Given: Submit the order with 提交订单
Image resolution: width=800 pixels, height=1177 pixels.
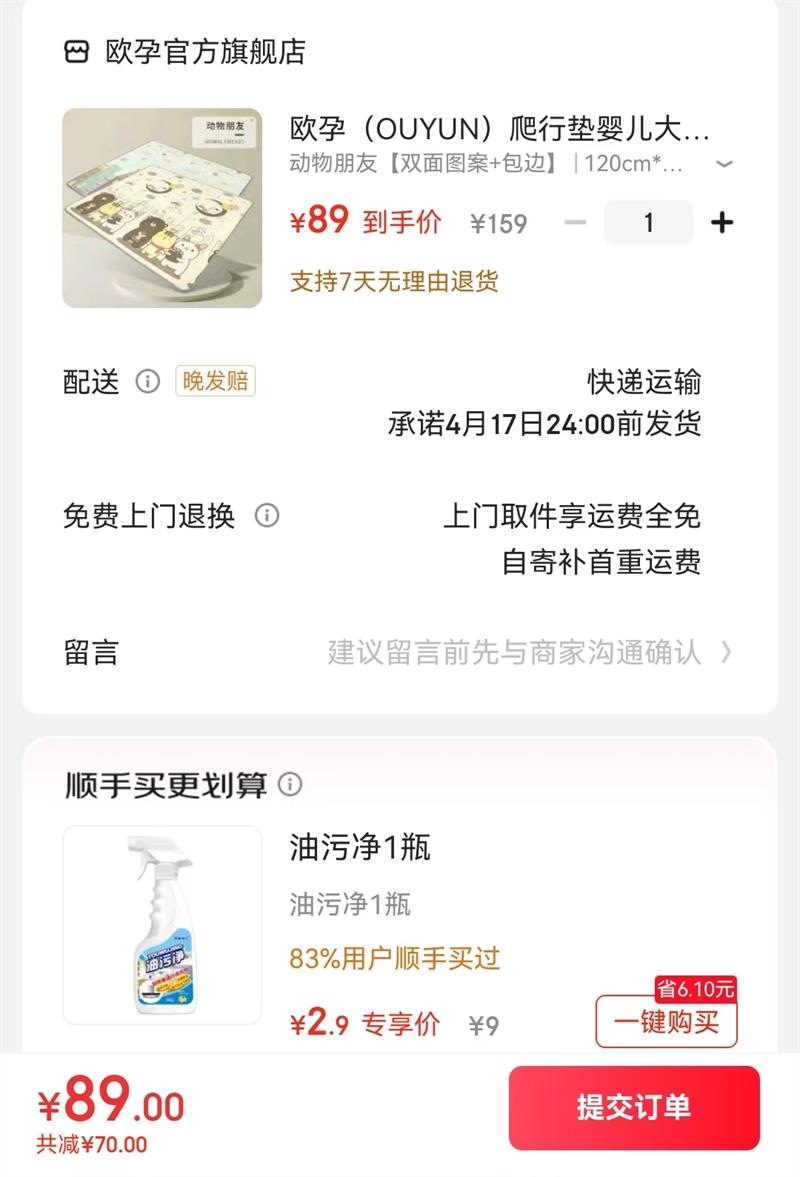Looking at the screenshot, I should click(x=634, y=1107).
